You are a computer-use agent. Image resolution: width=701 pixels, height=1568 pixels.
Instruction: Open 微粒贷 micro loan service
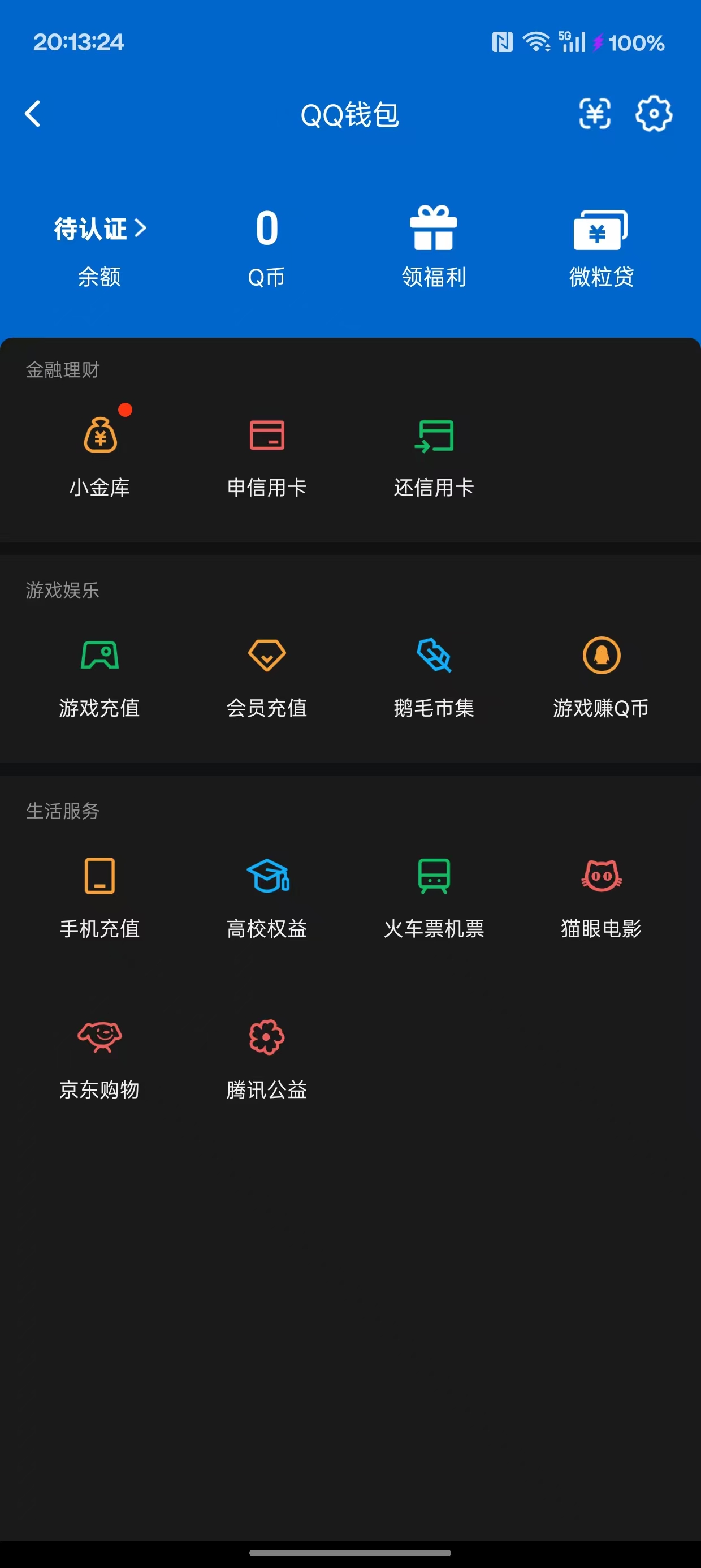point(600,243)
